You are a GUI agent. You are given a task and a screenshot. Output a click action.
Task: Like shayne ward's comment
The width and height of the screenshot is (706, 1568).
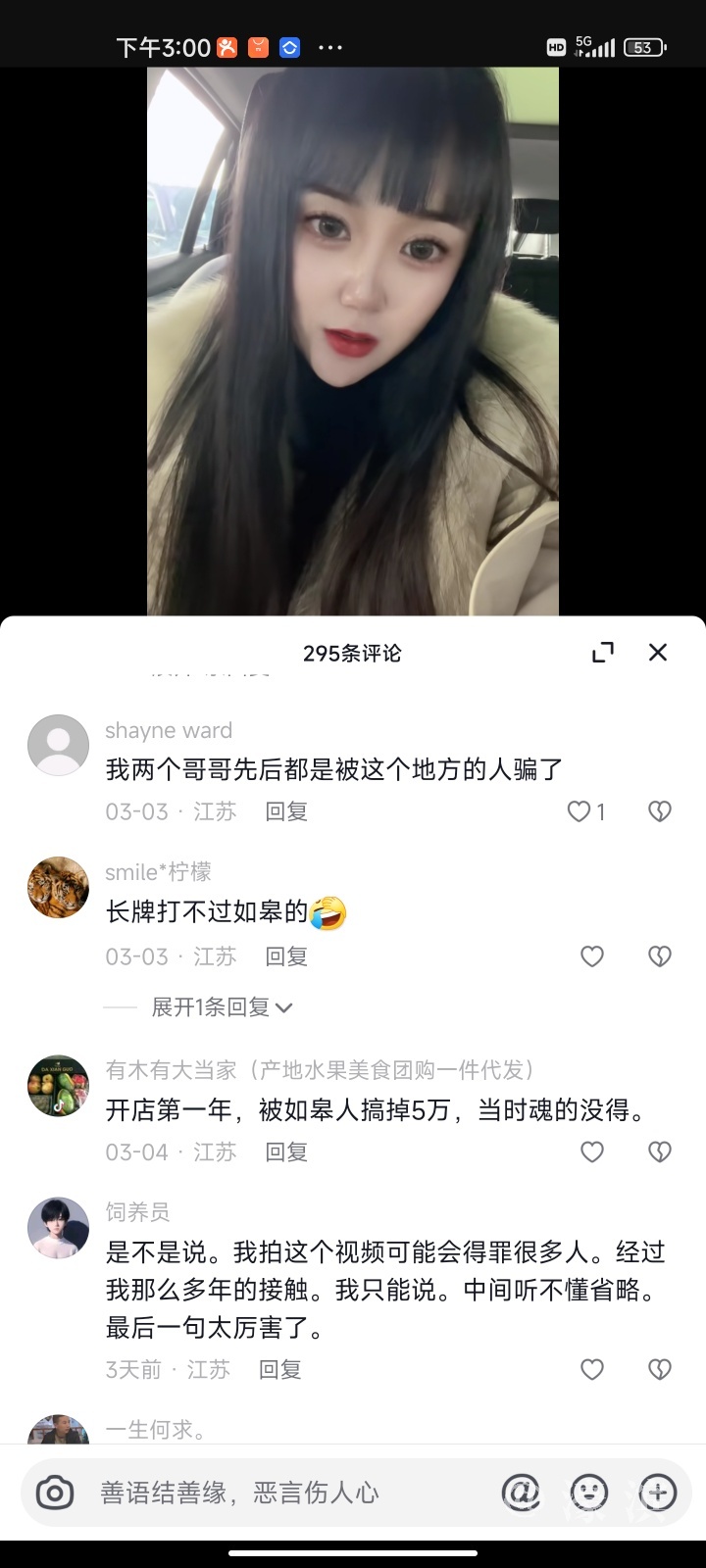pos(580,811)
